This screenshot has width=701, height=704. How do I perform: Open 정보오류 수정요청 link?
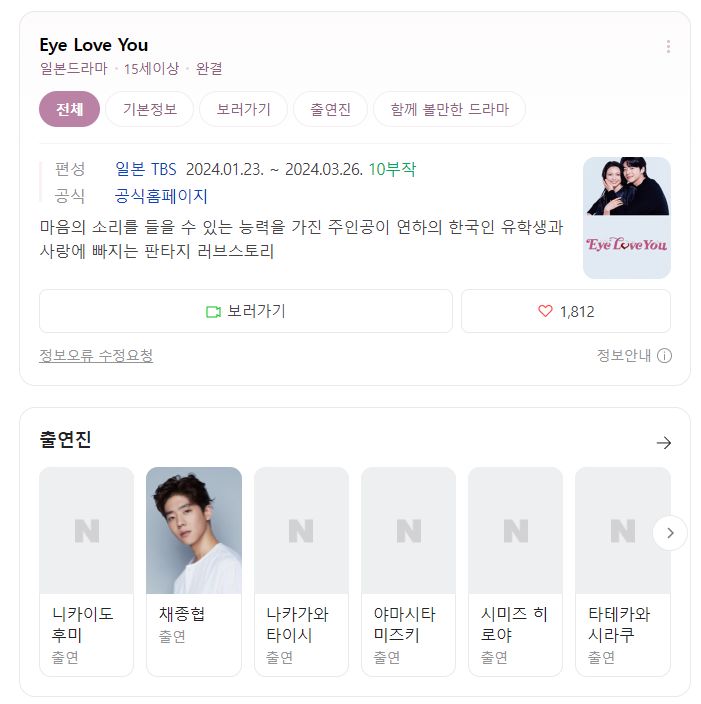tap(96, 356)
